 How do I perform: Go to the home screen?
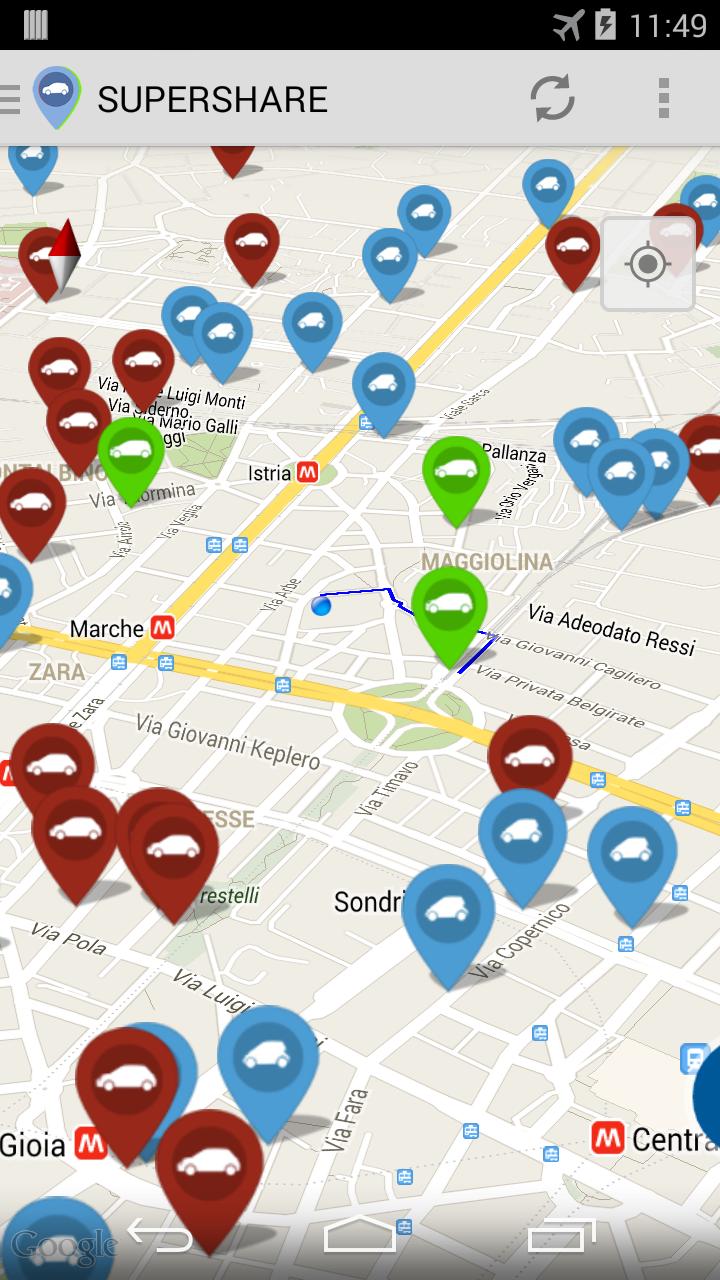(x=360, y=1236)
